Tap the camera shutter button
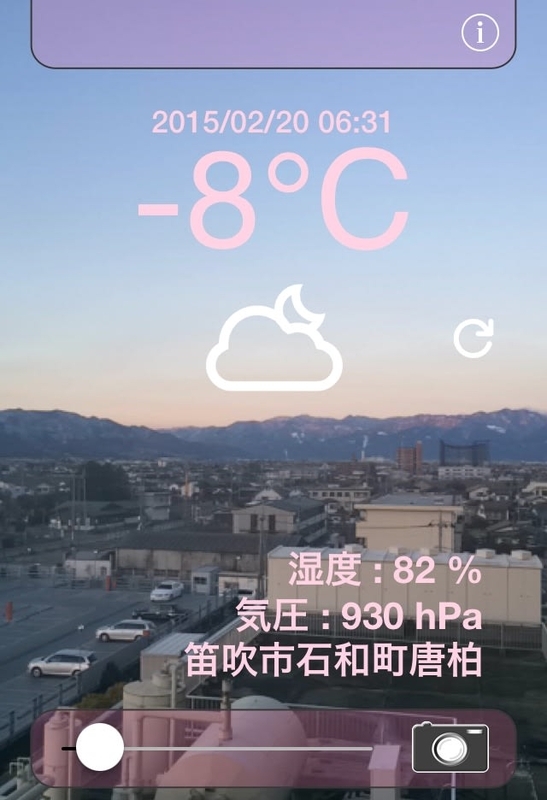Image resolution: width=547 pixels, height=800 pixels. point(450,748)
